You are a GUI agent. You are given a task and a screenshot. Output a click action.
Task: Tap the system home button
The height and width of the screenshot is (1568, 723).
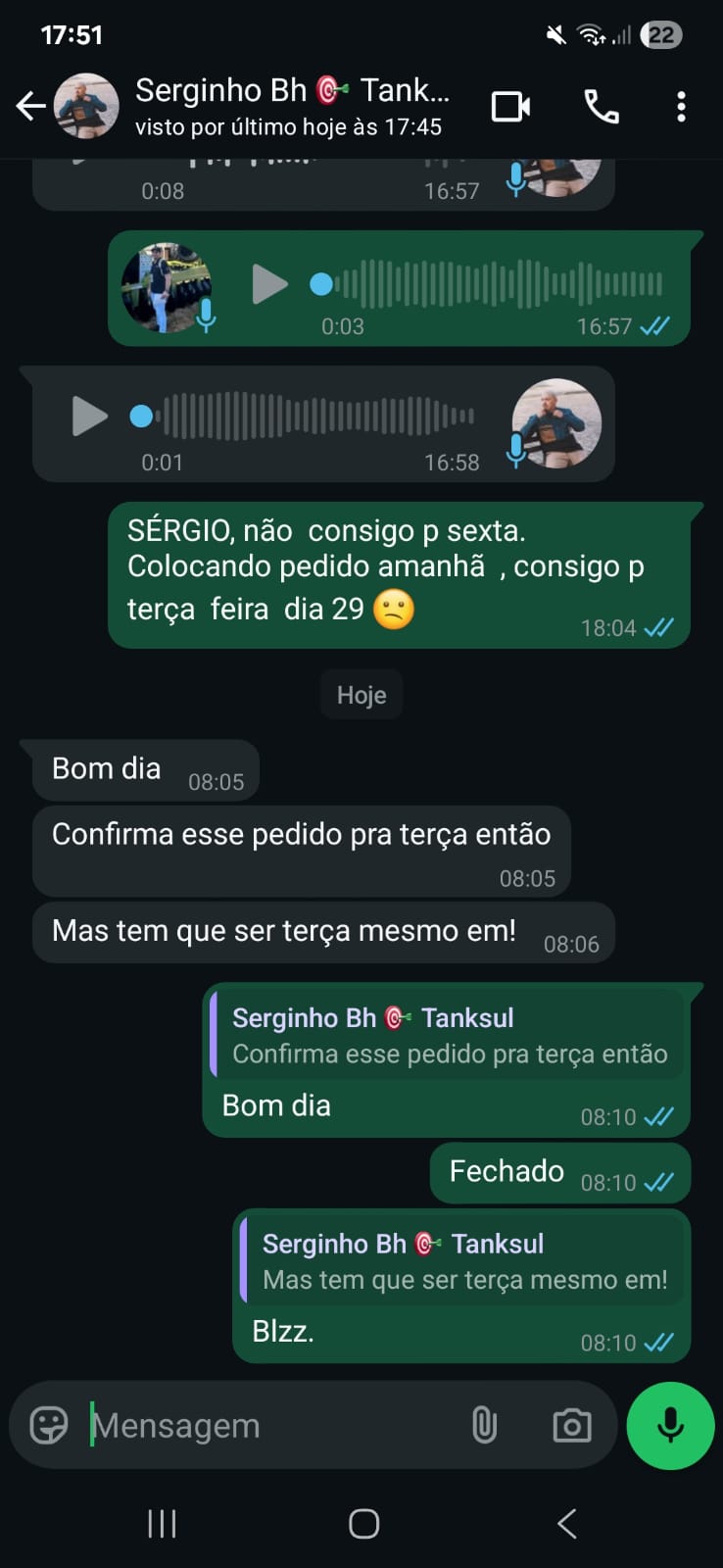coord(363,1523)
